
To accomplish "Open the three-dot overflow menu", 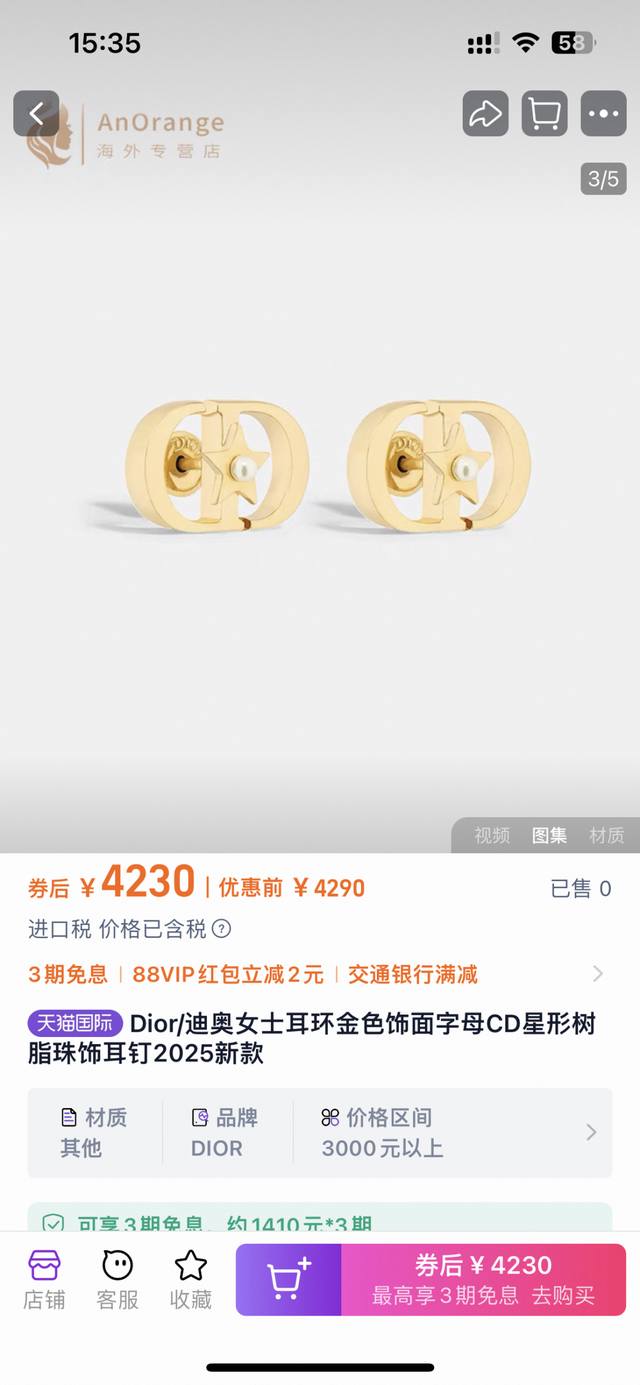I will (x=603, y=114).
